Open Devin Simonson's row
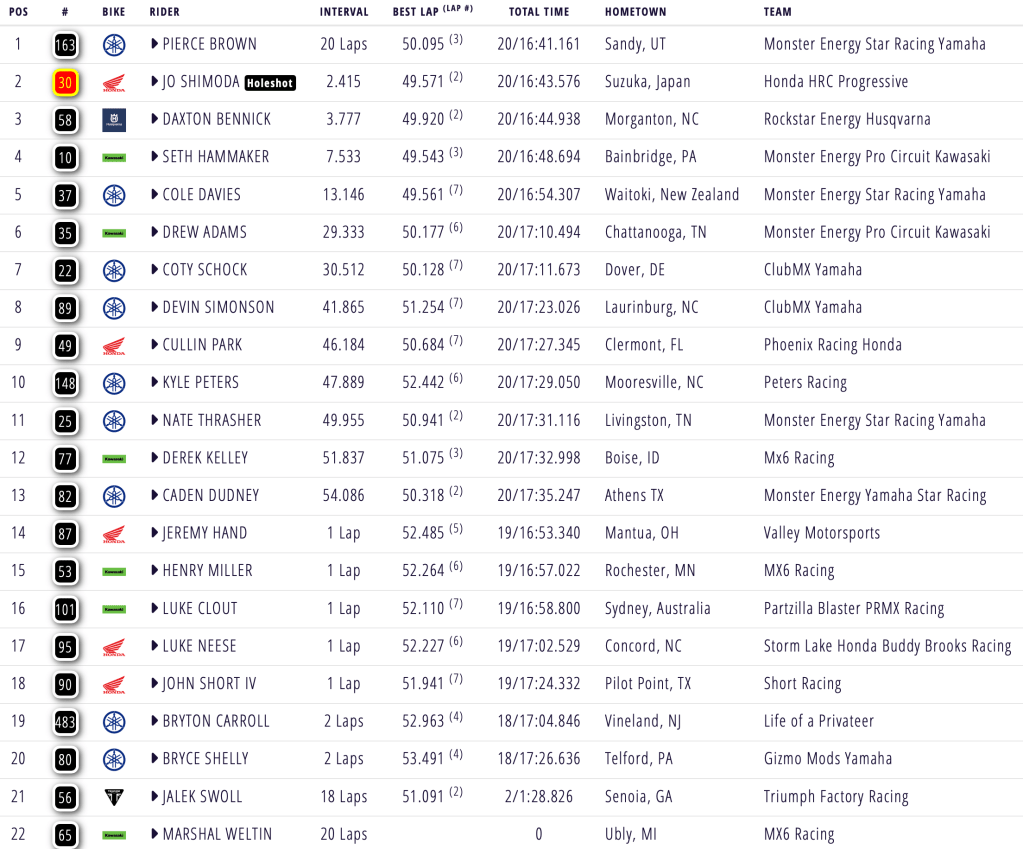 (155, 308)
